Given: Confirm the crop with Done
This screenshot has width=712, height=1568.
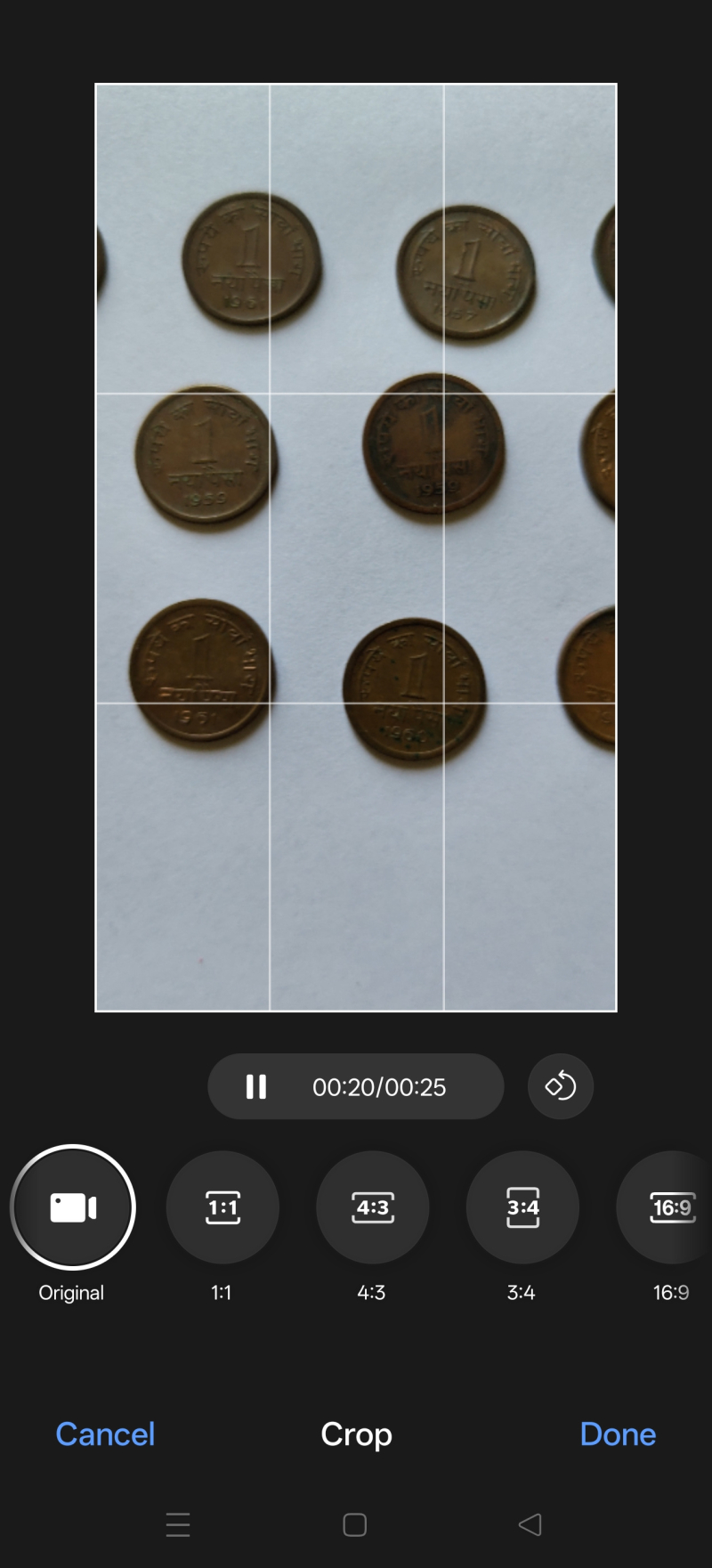Looking at the screenshot, I should click(x=618, y=1434).
